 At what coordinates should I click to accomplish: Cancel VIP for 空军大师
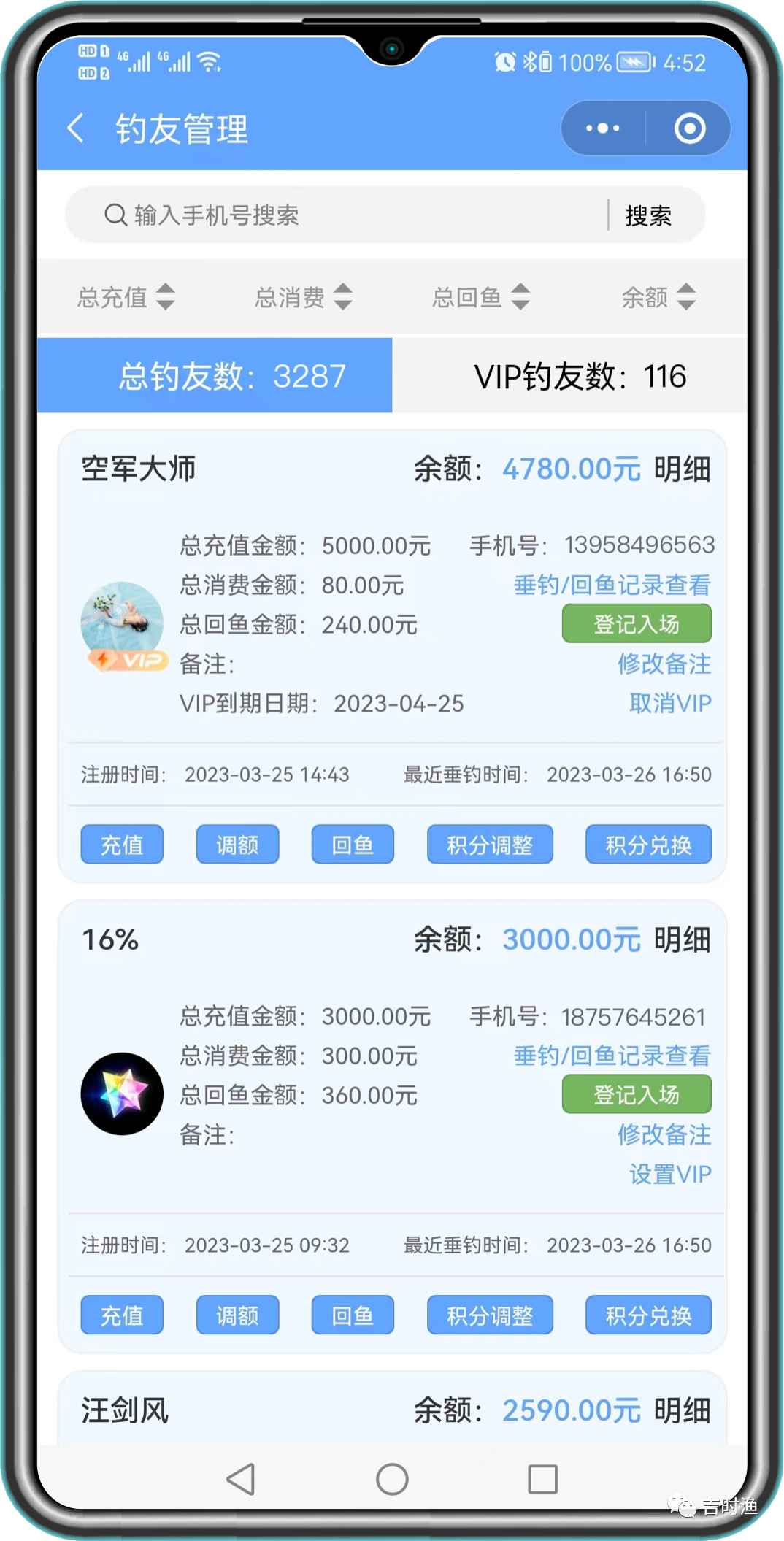tap(670, 704)
